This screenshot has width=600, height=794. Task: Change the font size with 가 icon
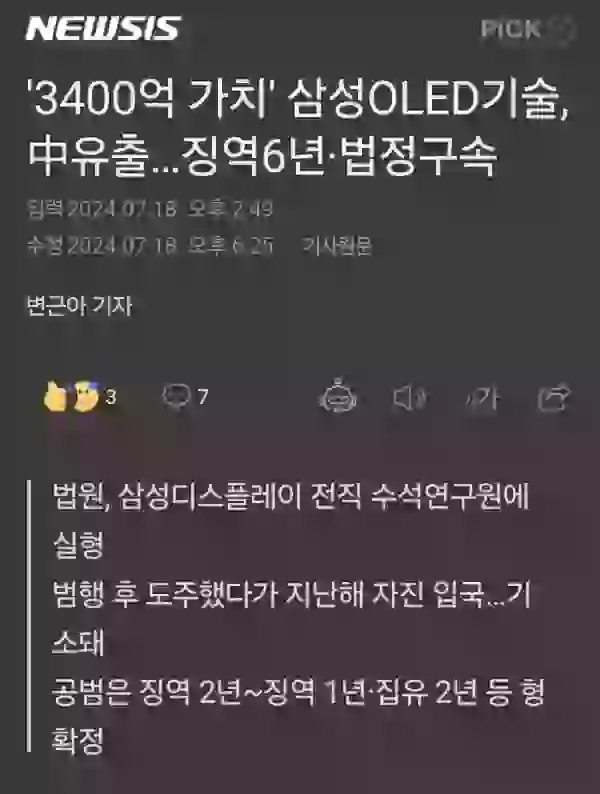click(x=481, y=397)
